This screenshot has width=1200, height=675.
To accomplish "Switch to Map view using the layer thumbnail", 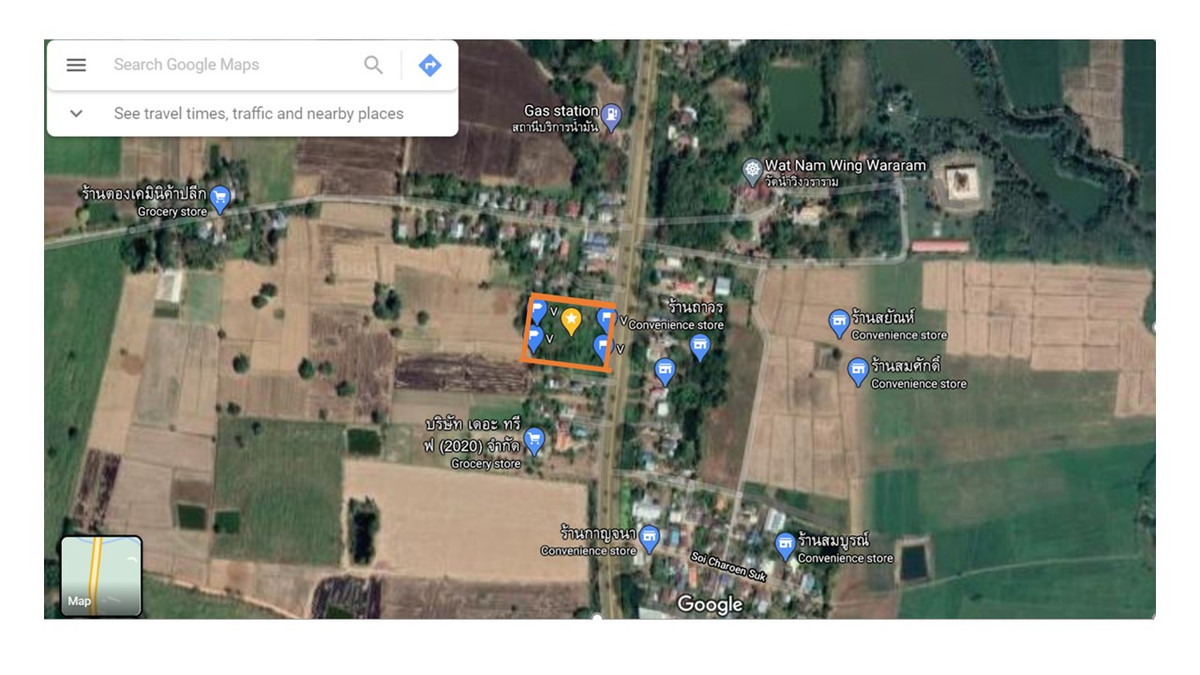I will [x=101, y=576].
